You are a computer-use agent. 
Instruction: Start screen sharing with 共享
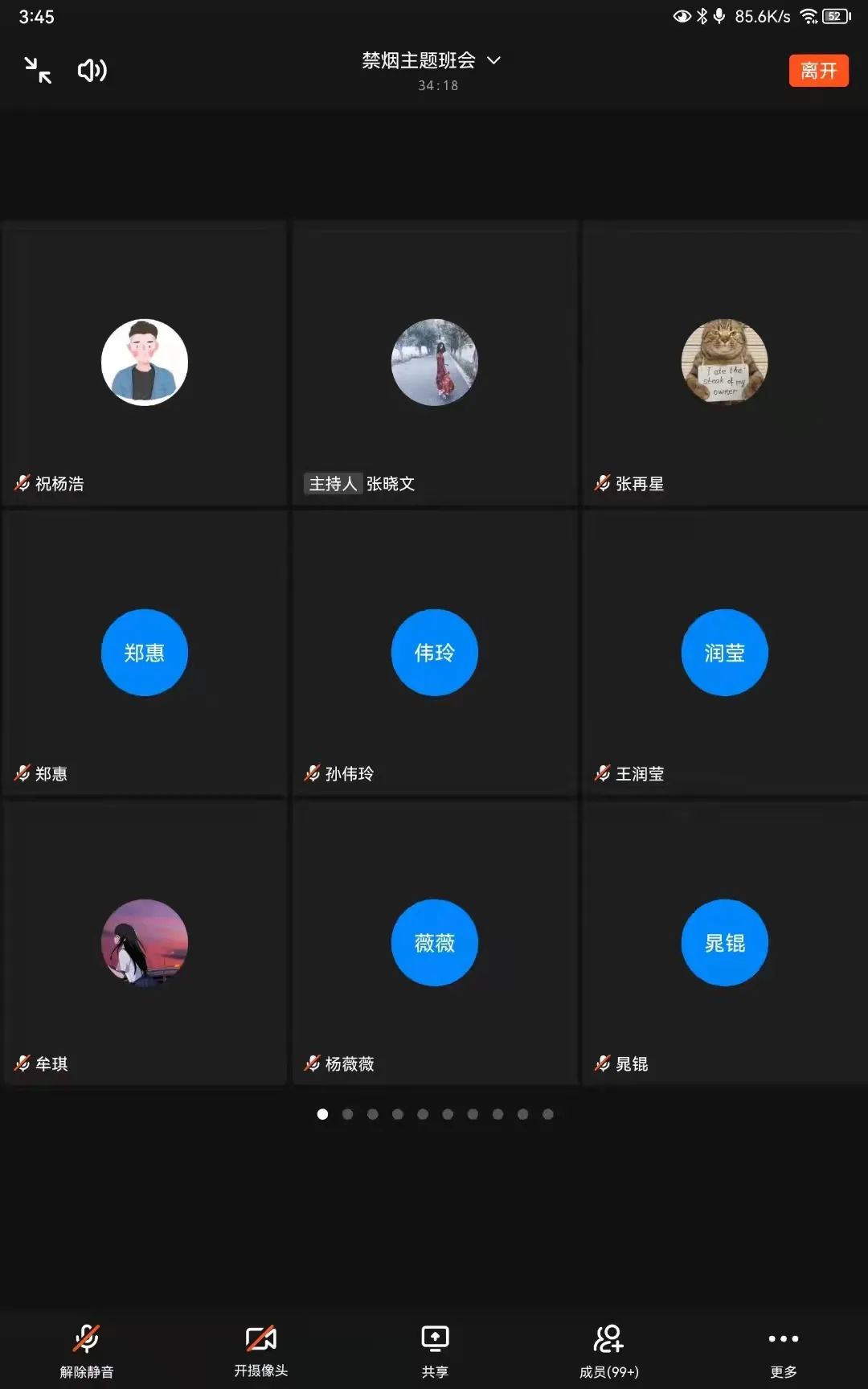(435, 1349)
